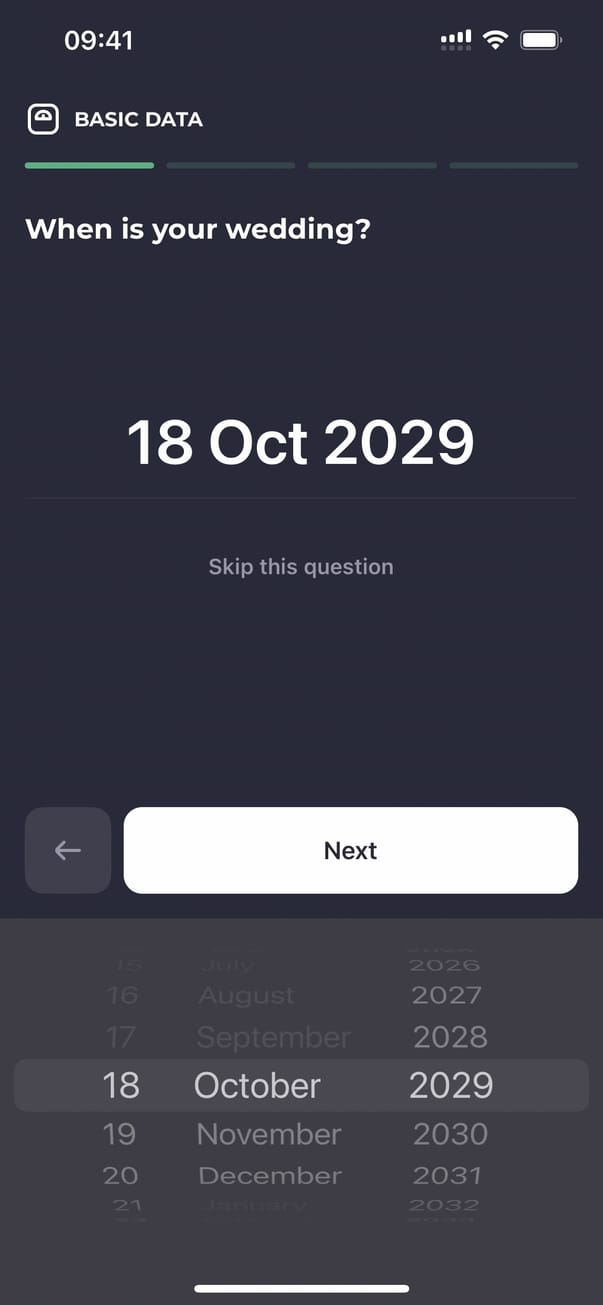This screenshot has width=603, height=1305.
Task: Choose August in the month picker
Action: [x=247, y=995]
